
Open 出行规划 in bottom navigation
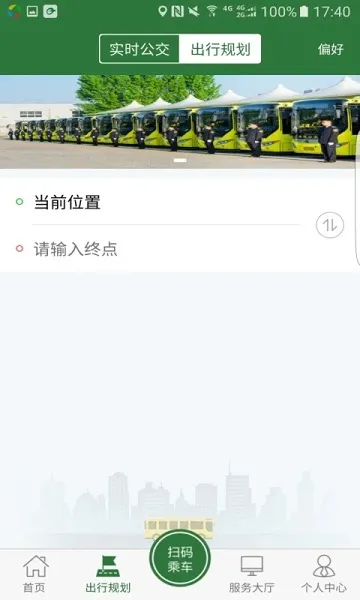108,573
